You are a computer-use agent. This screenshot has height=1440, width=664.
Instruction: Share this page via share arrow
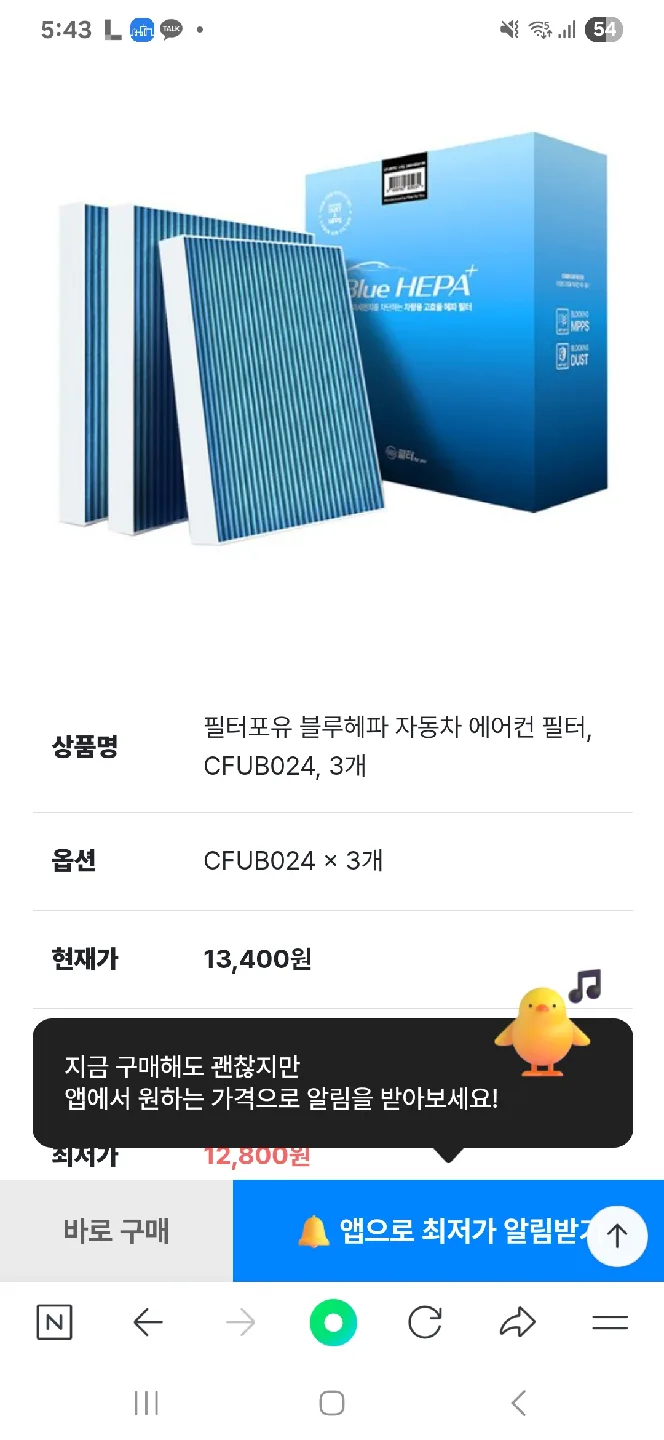(517, 1323)
